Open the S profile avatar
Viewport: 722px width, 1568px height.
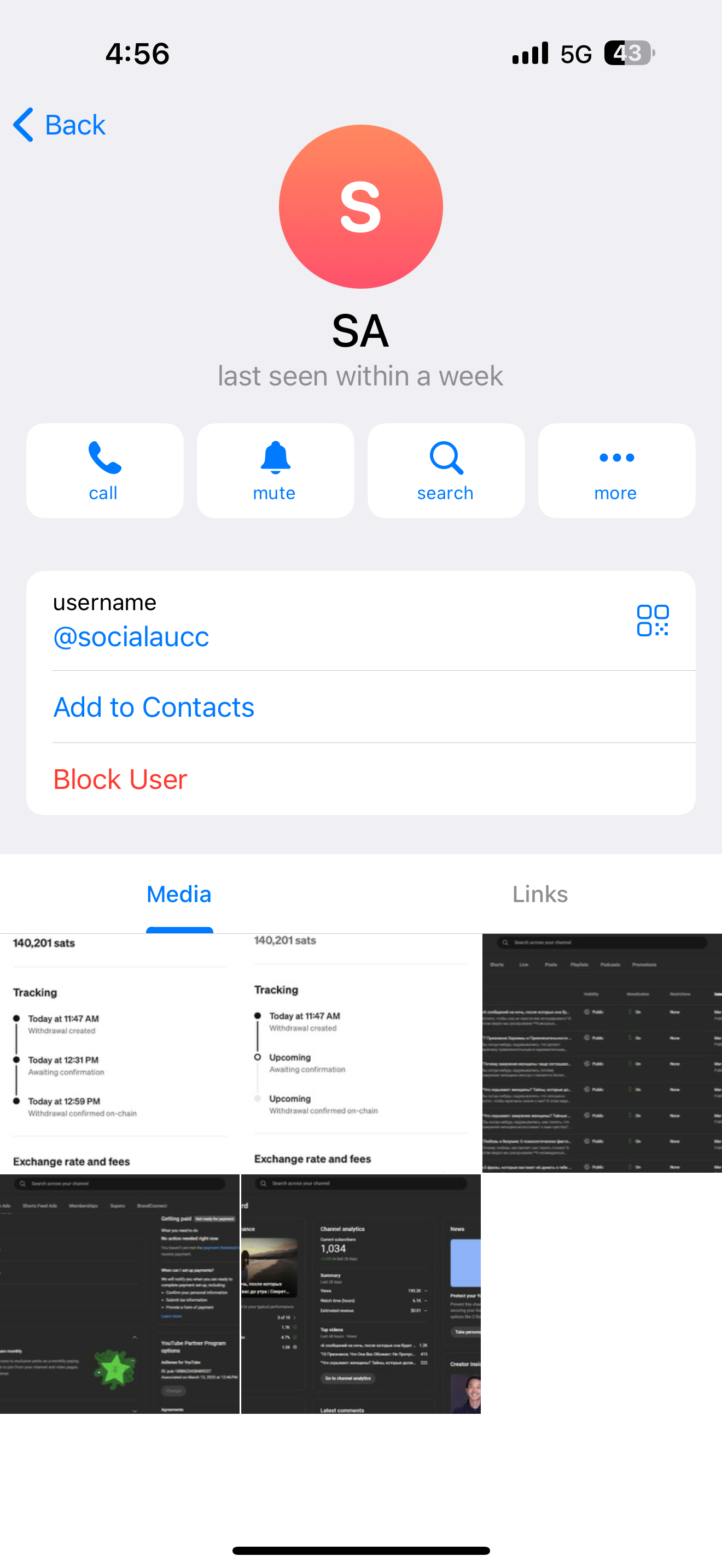(360, 207)
